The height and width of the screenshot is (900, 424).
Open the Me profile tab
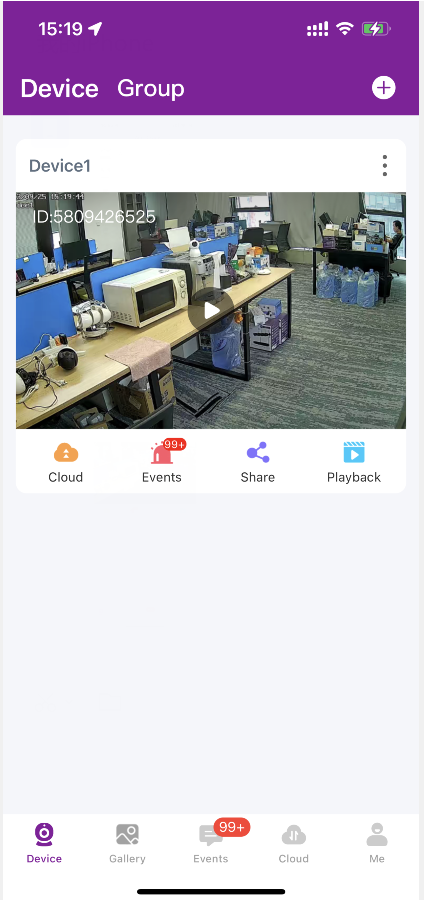pyautogui.click(x=377, y=843)
